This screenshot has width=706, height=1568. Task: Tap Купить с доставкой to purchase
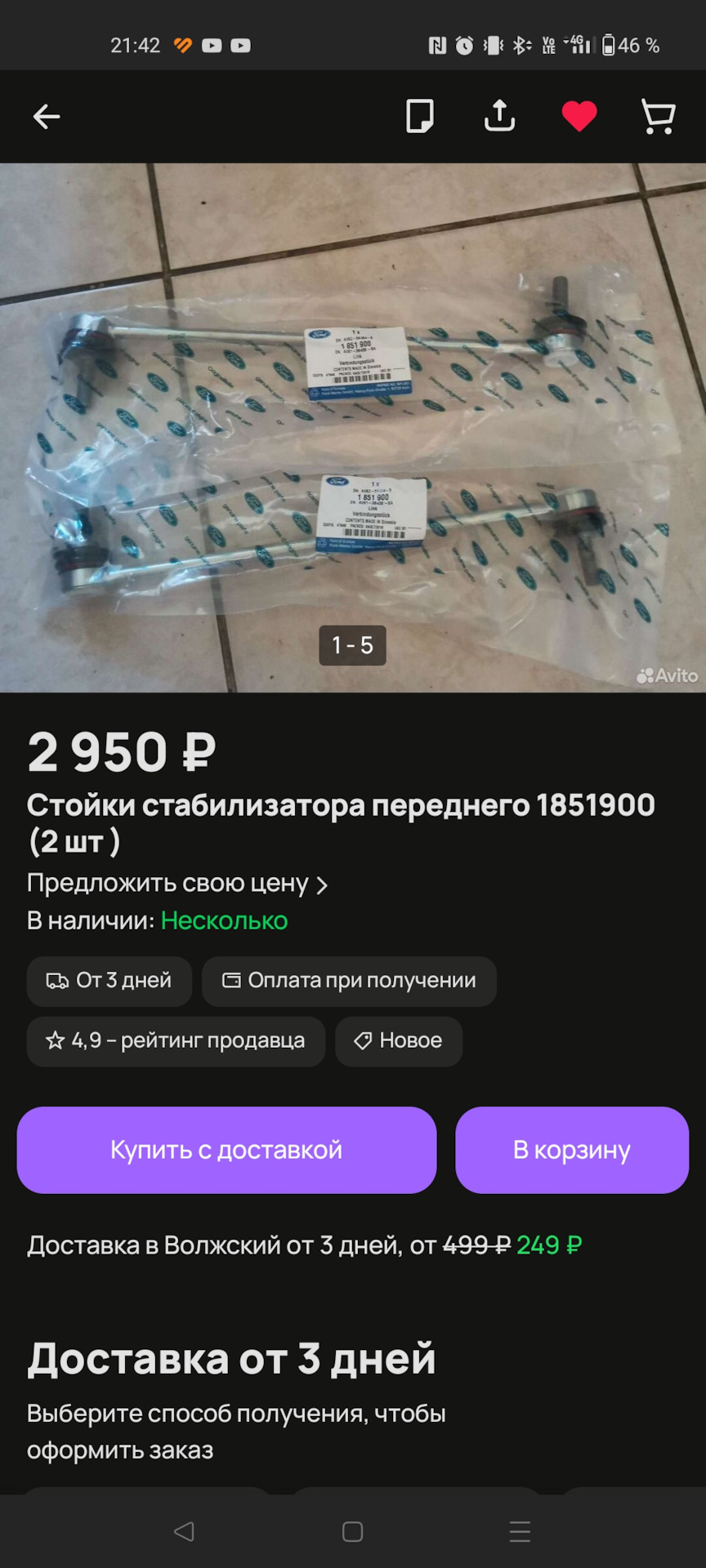226,1150
